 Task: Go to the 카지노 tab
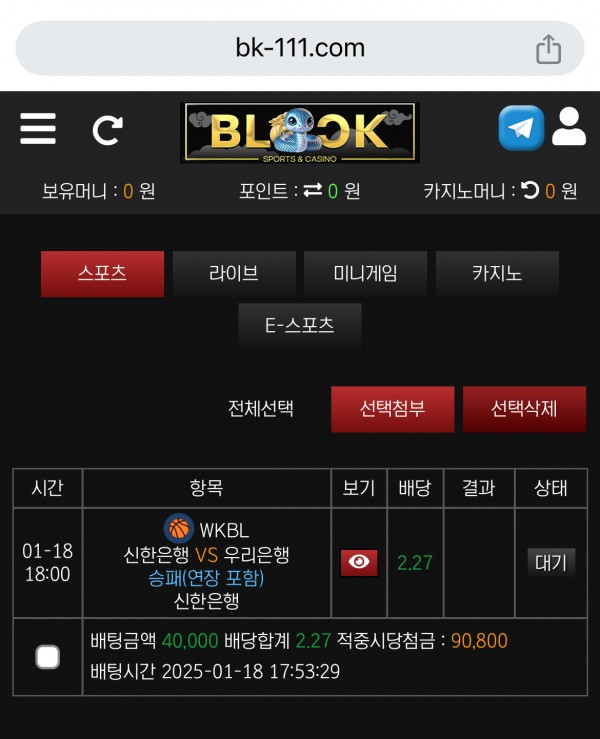(497, 274)
